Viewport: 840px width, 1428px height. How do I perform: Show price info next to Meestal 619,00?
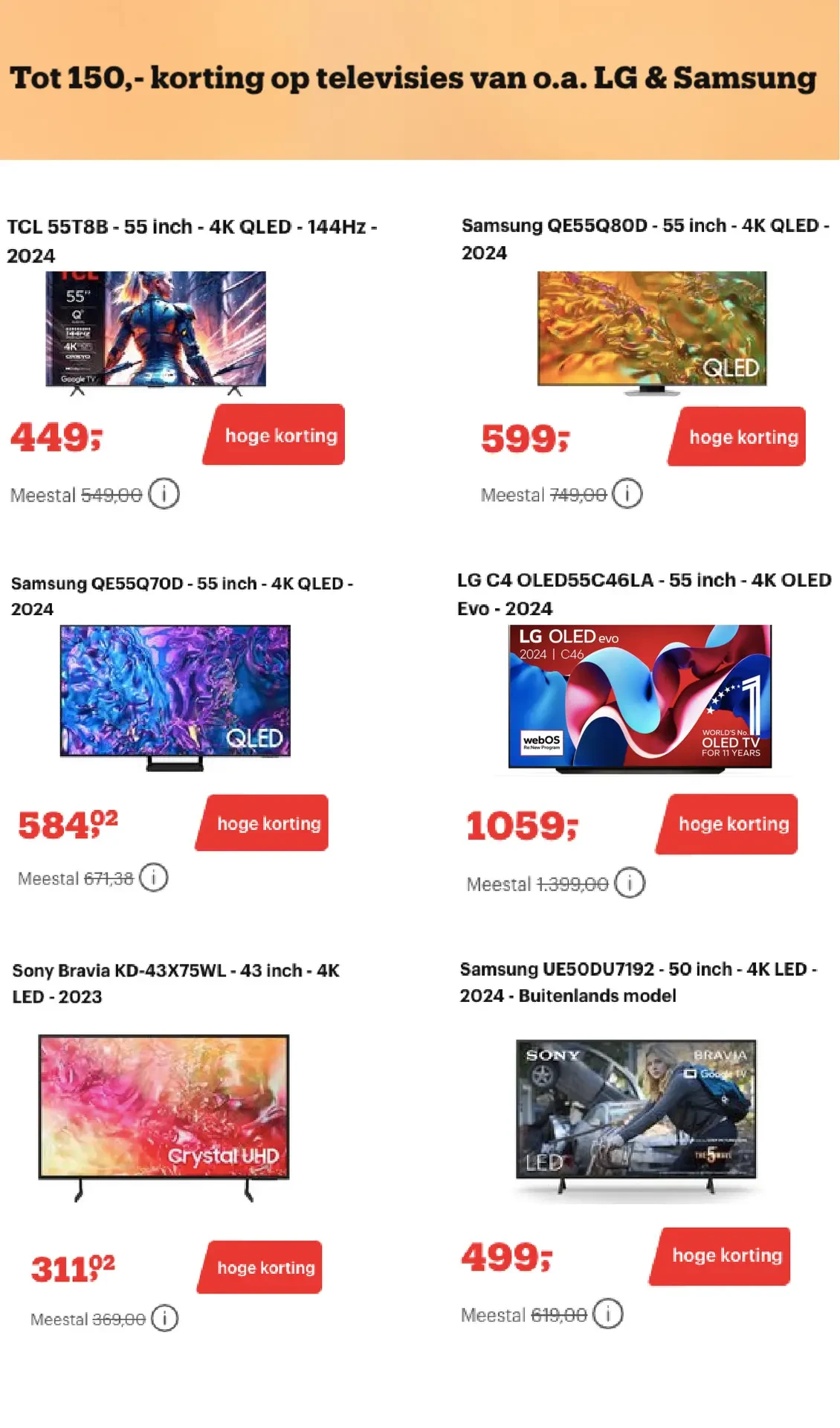(x=608, y=1314)
